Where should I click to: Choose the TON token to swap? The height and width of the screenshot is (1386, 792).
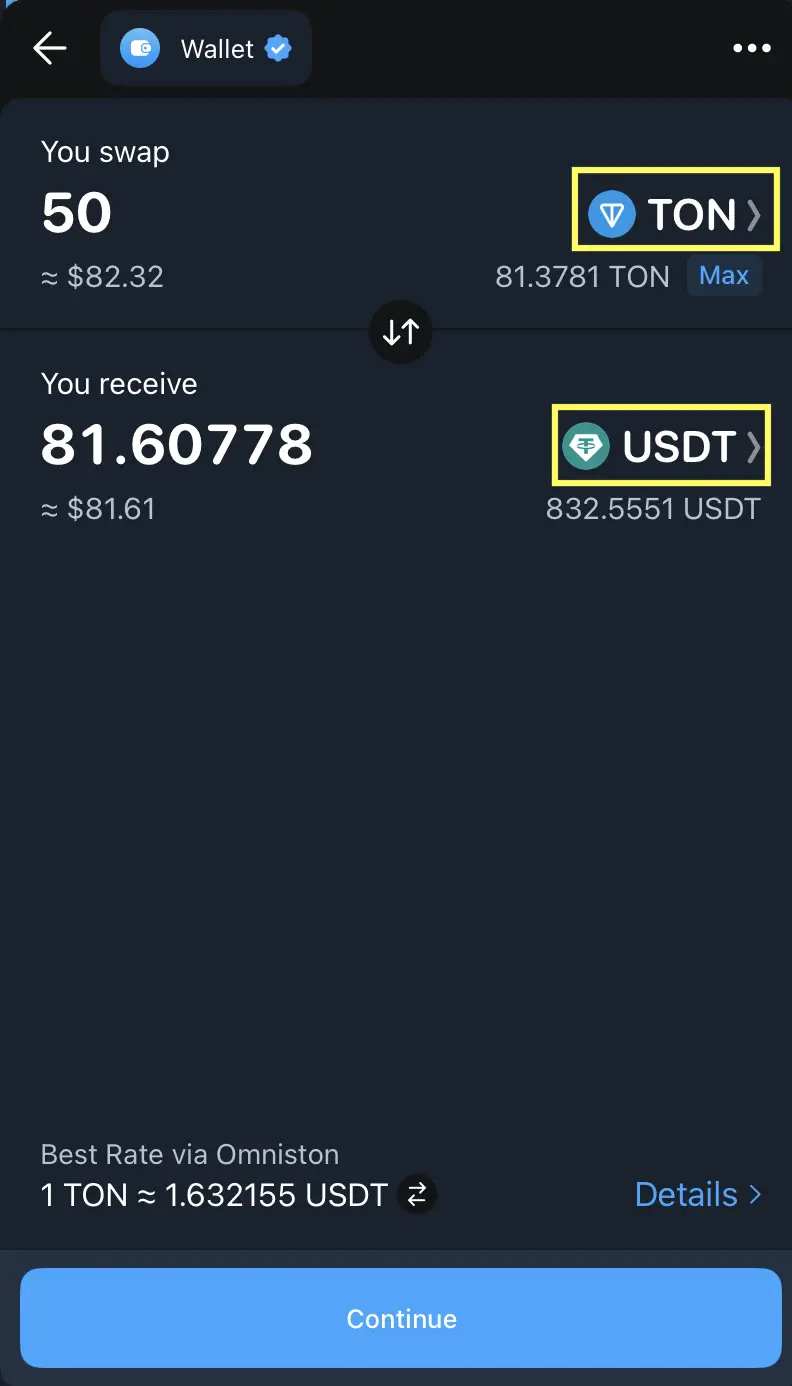675,214
